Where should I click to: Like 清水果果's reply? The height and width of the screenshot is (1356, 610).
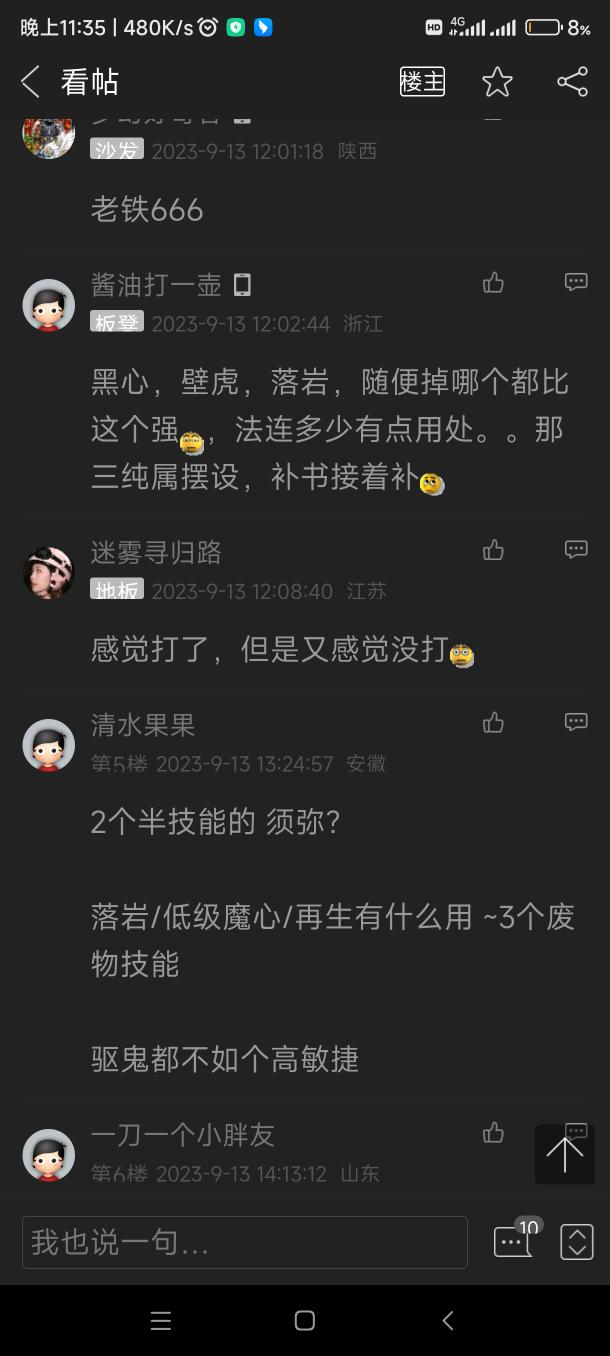pos(493,723)
